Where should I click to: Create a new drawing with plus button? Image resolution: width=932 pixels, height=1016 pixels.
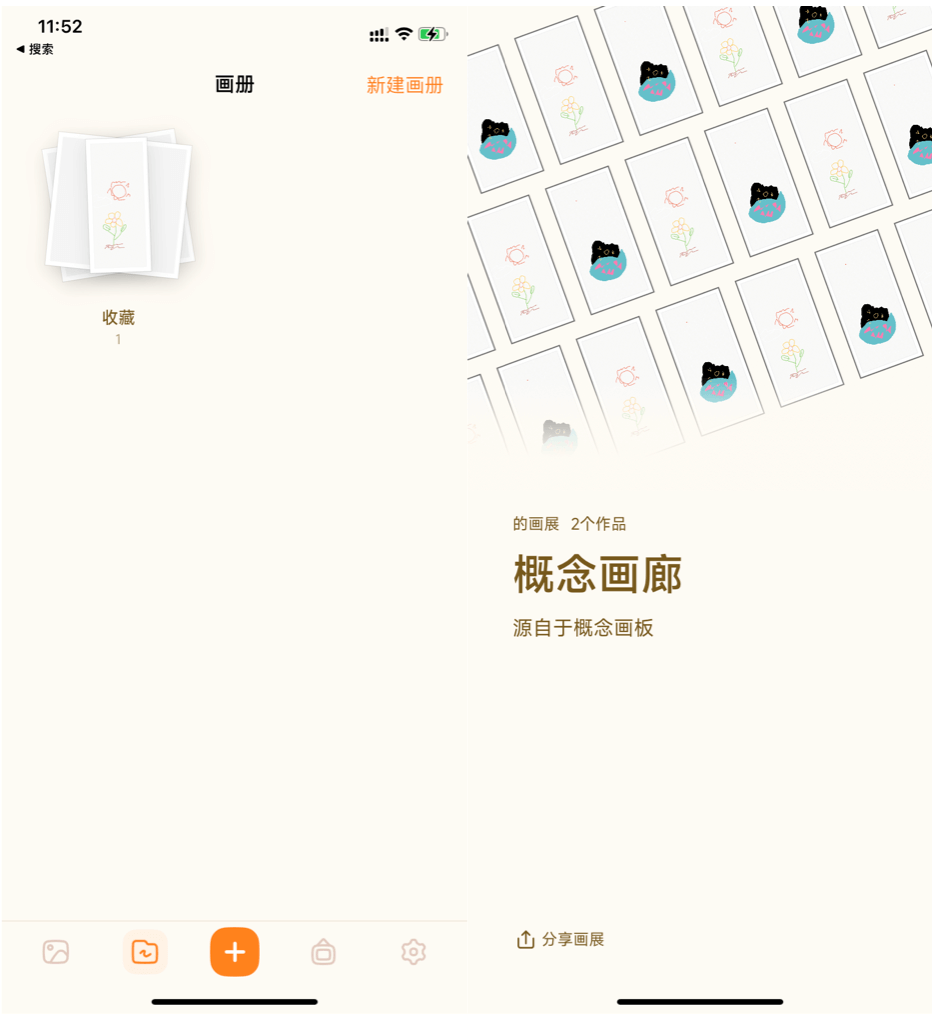click(x=235, y=952)
